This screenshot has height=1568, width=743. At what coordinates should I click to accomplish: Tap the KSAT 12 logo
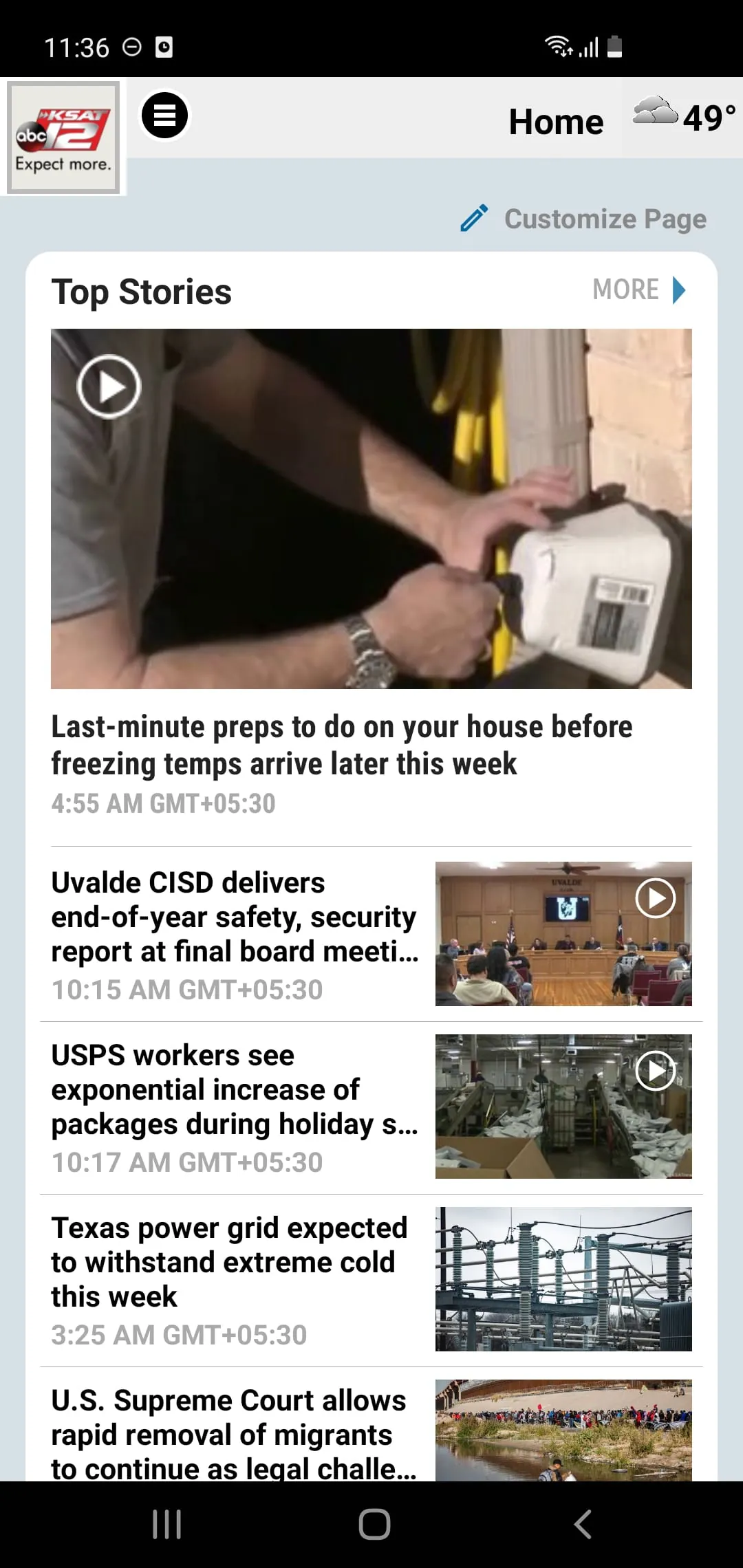63,138
